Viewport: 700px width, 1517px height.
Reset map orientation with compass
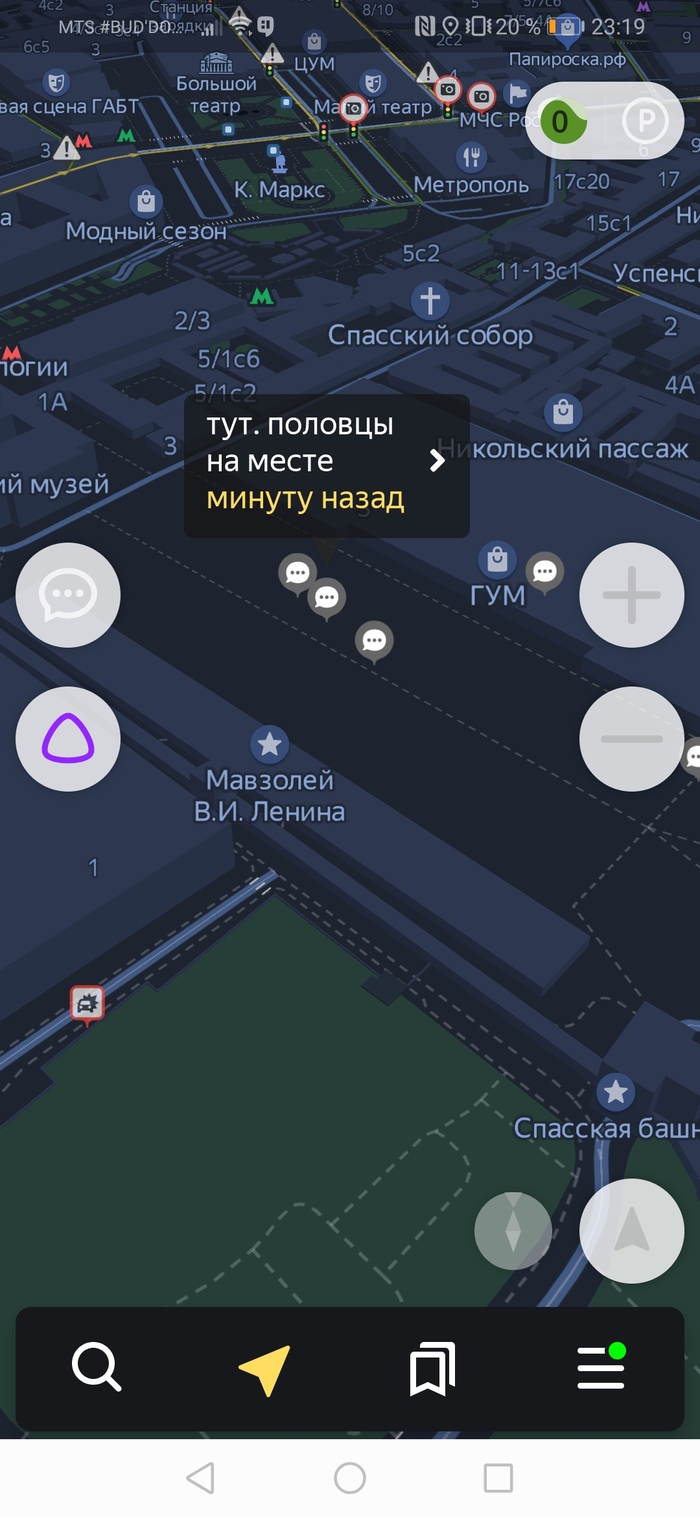513,1231
